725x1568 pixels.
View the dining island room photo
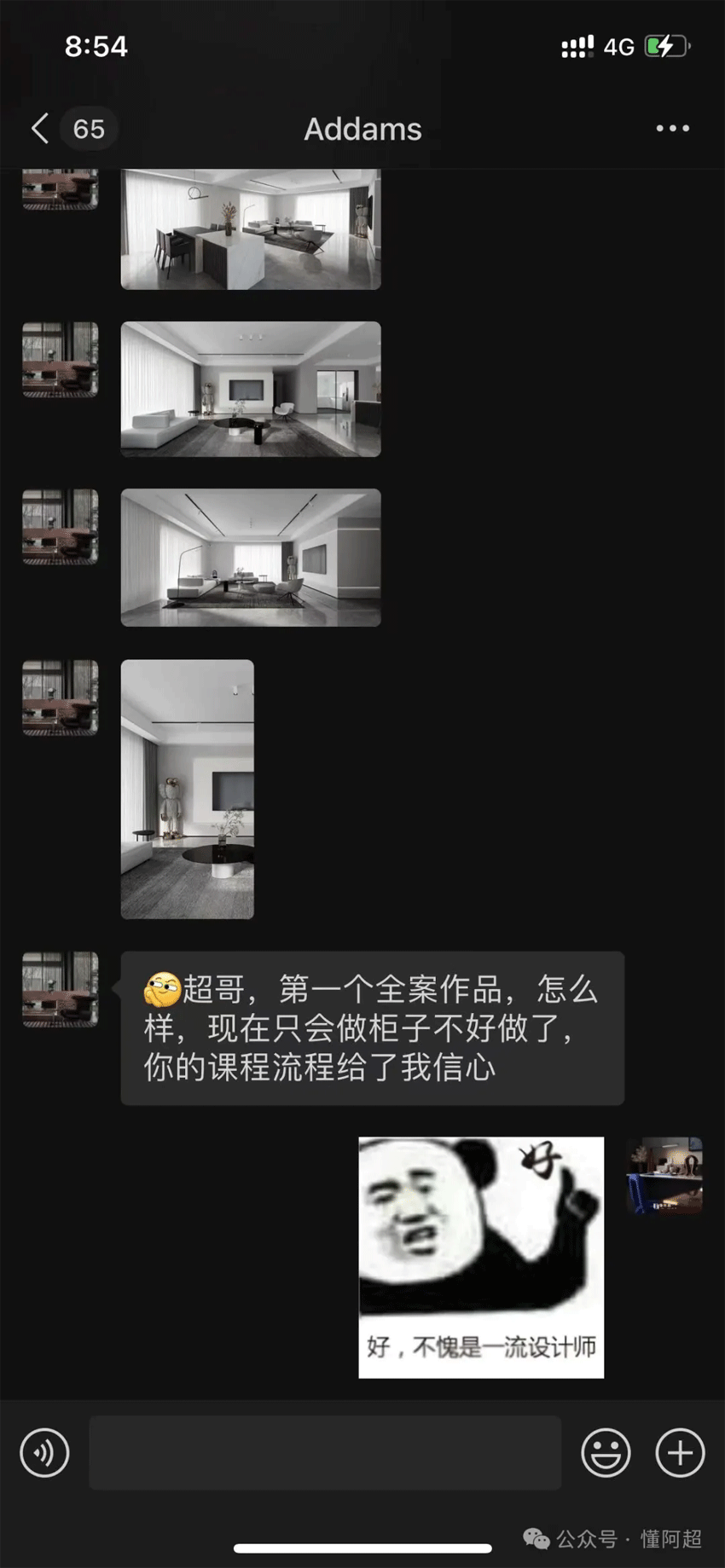pos(250,230)
